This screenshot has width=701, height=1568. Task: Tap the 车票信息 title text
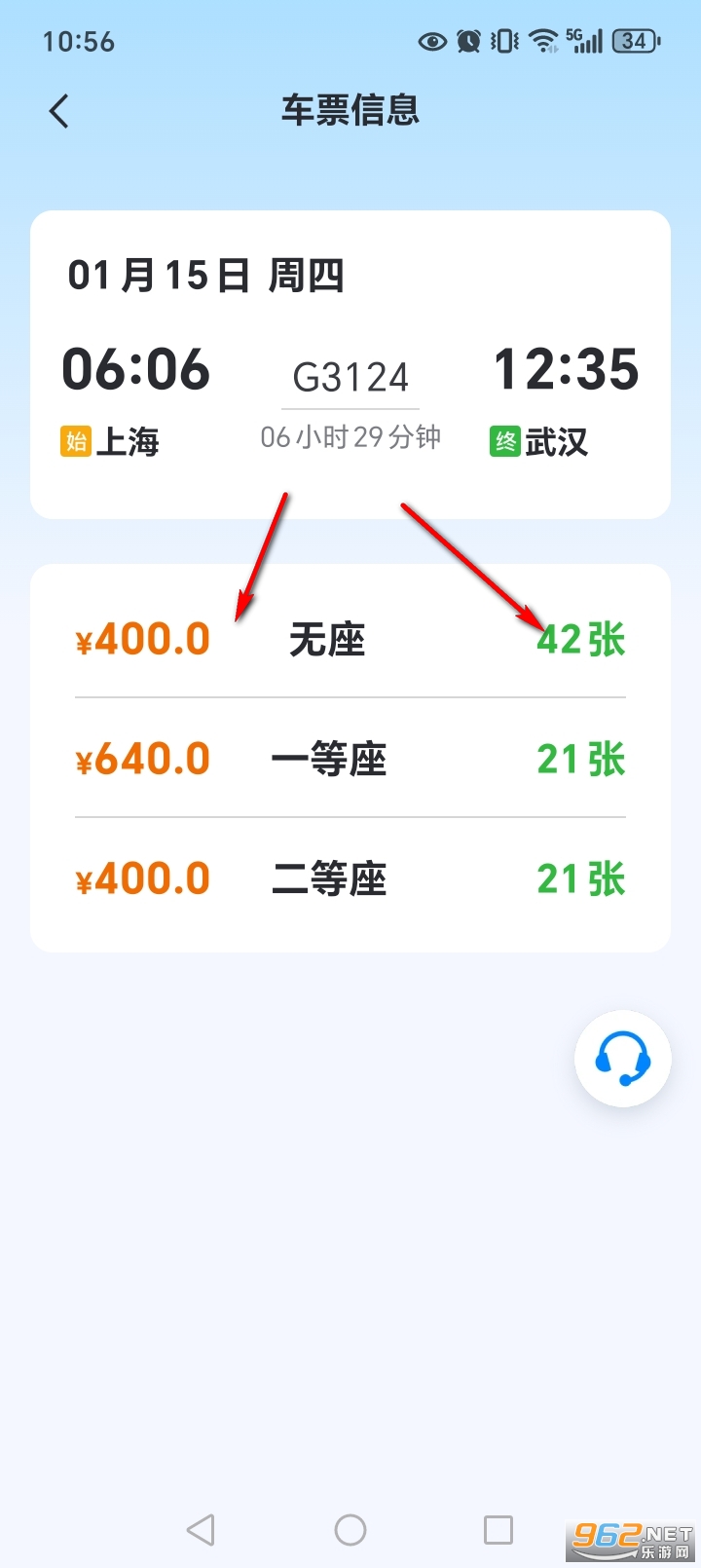coord(350,111)
